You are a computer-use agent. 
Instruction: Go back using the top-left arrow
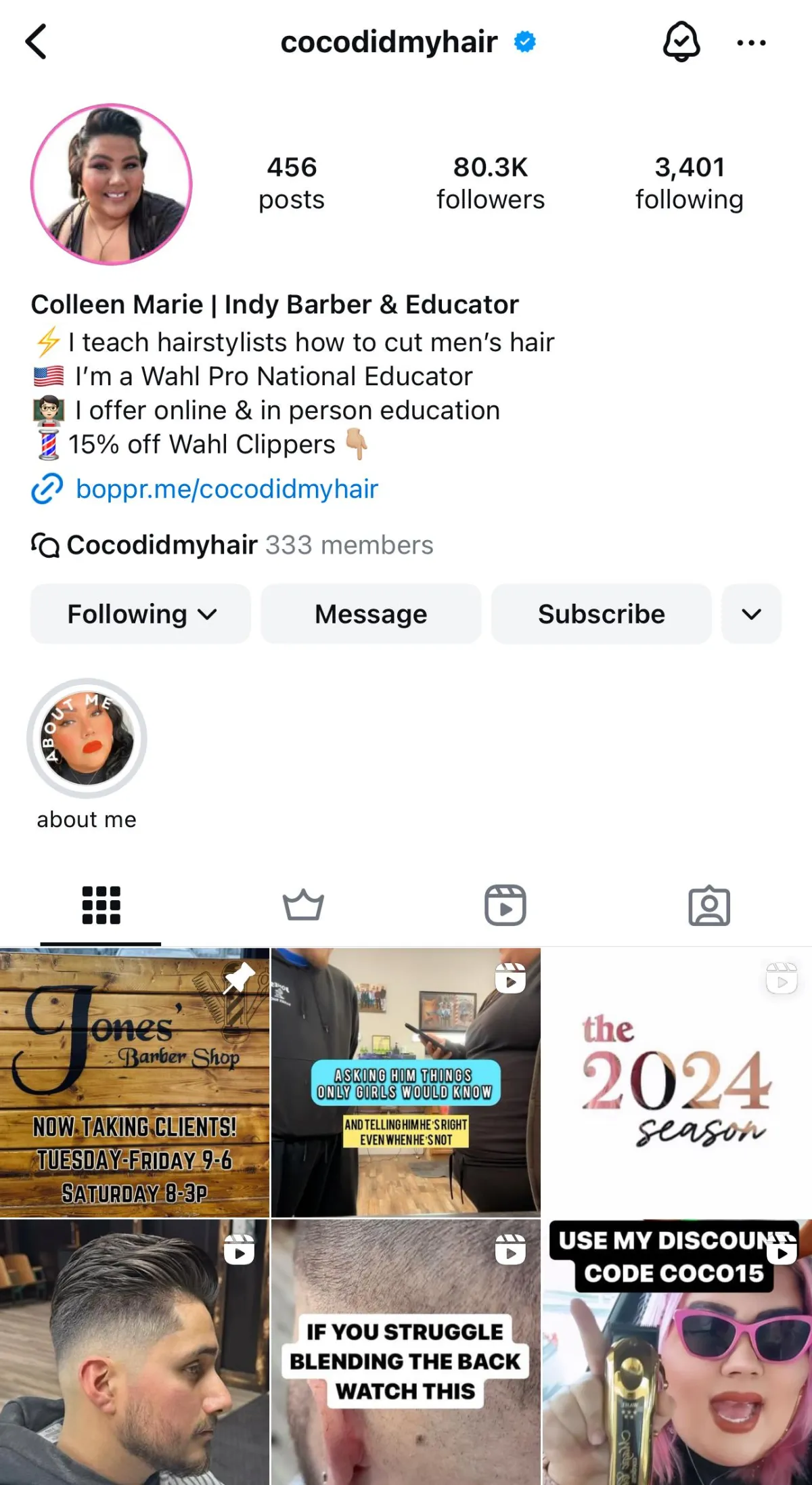click(37, 42)
